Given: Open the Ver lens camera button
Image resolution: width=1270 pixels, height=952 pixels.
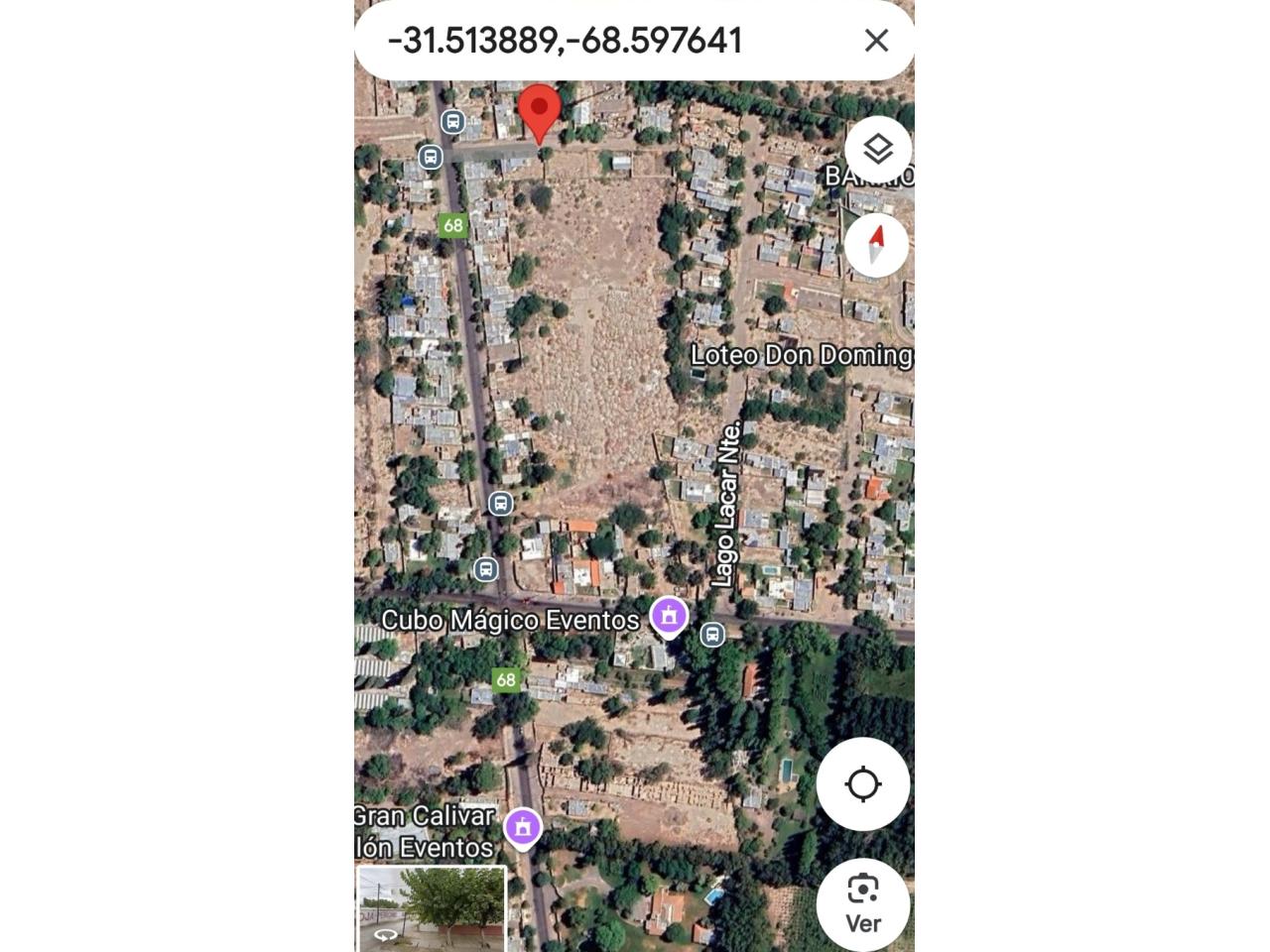Looking at the screenshot, I should [x=862, y=903].
